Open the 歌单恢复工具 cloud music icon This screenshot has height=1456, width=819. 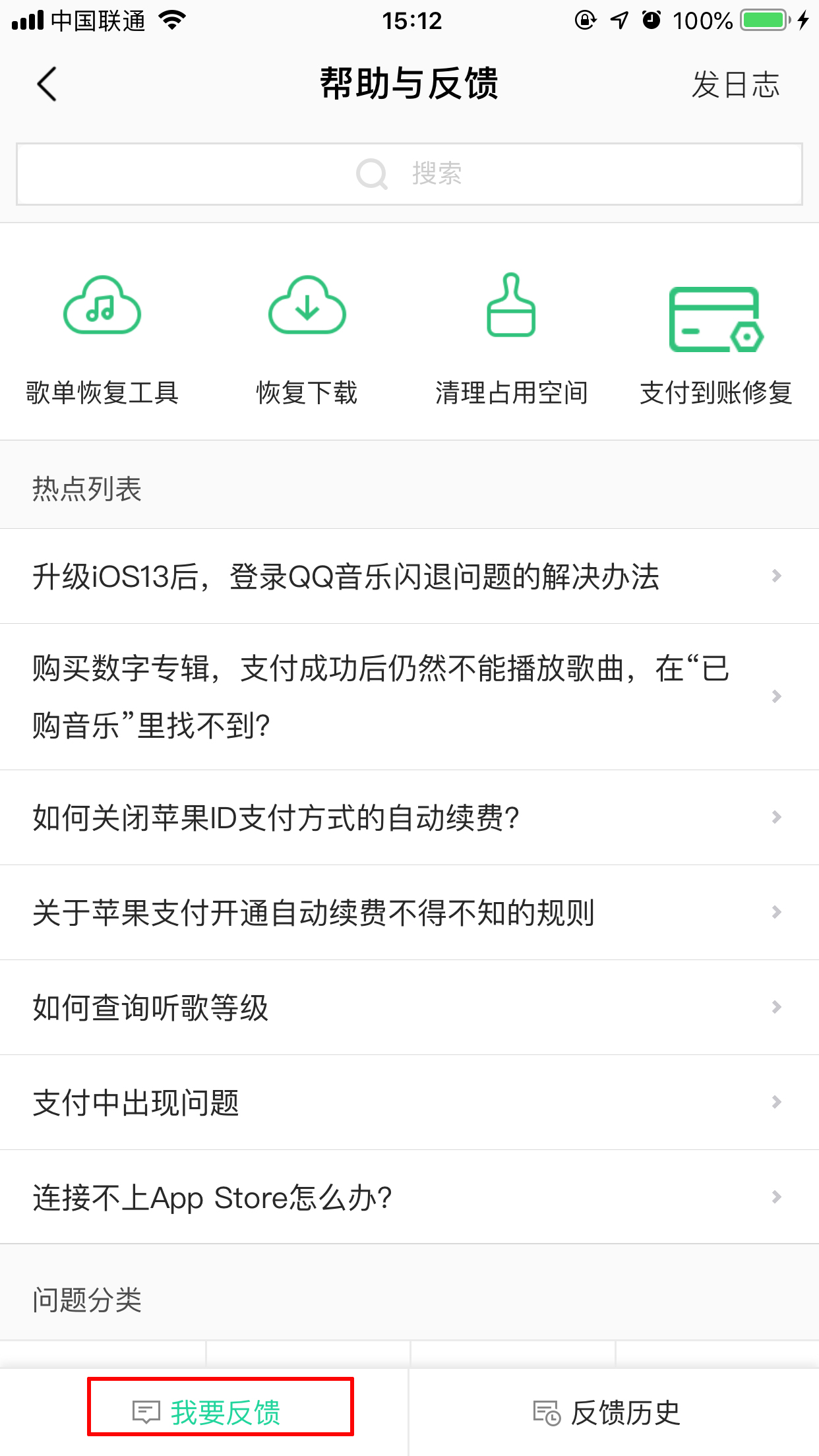[101, 309]
